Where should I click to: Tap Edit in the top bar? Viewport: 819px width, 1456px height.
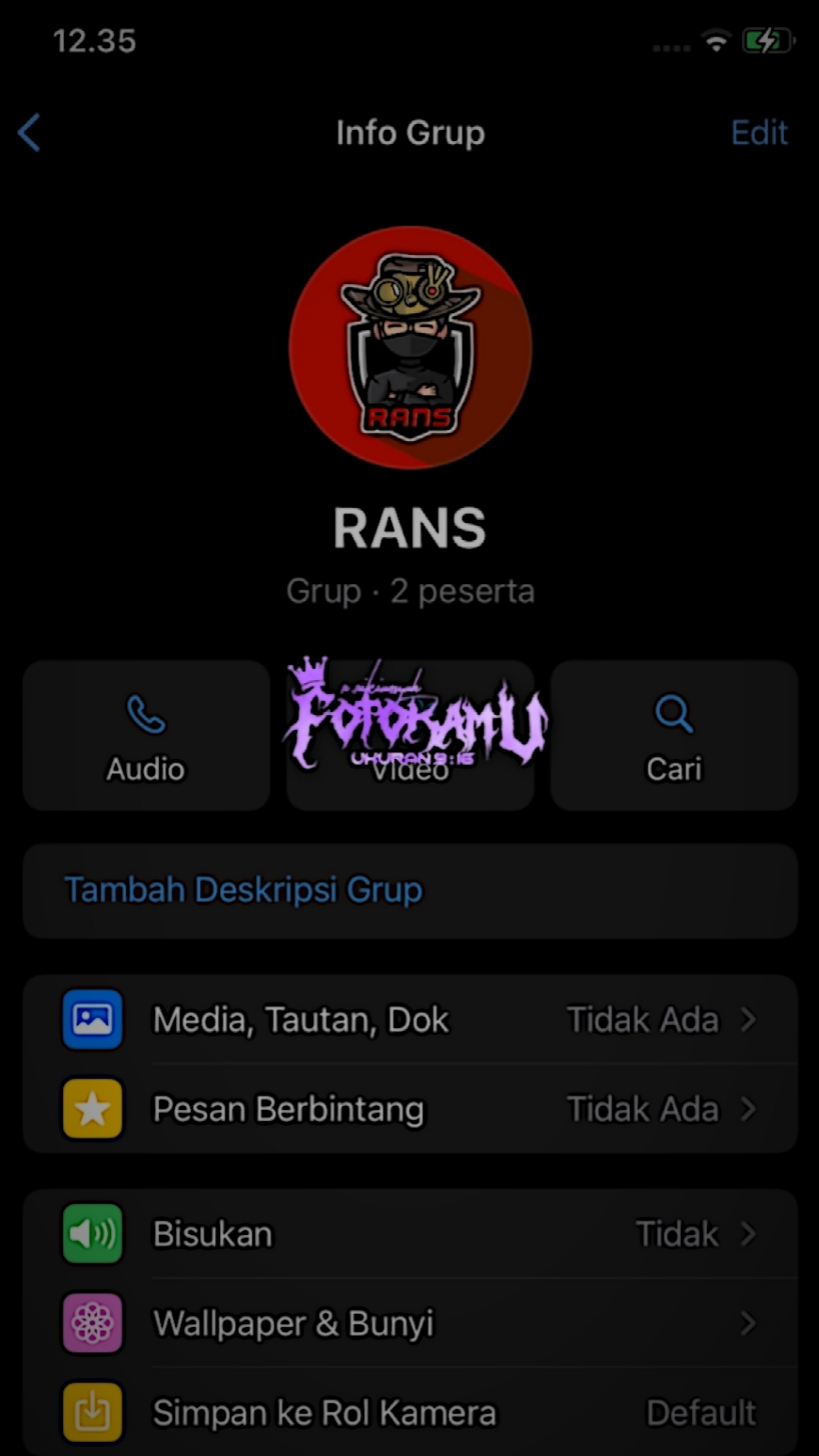tap(759, 133)
